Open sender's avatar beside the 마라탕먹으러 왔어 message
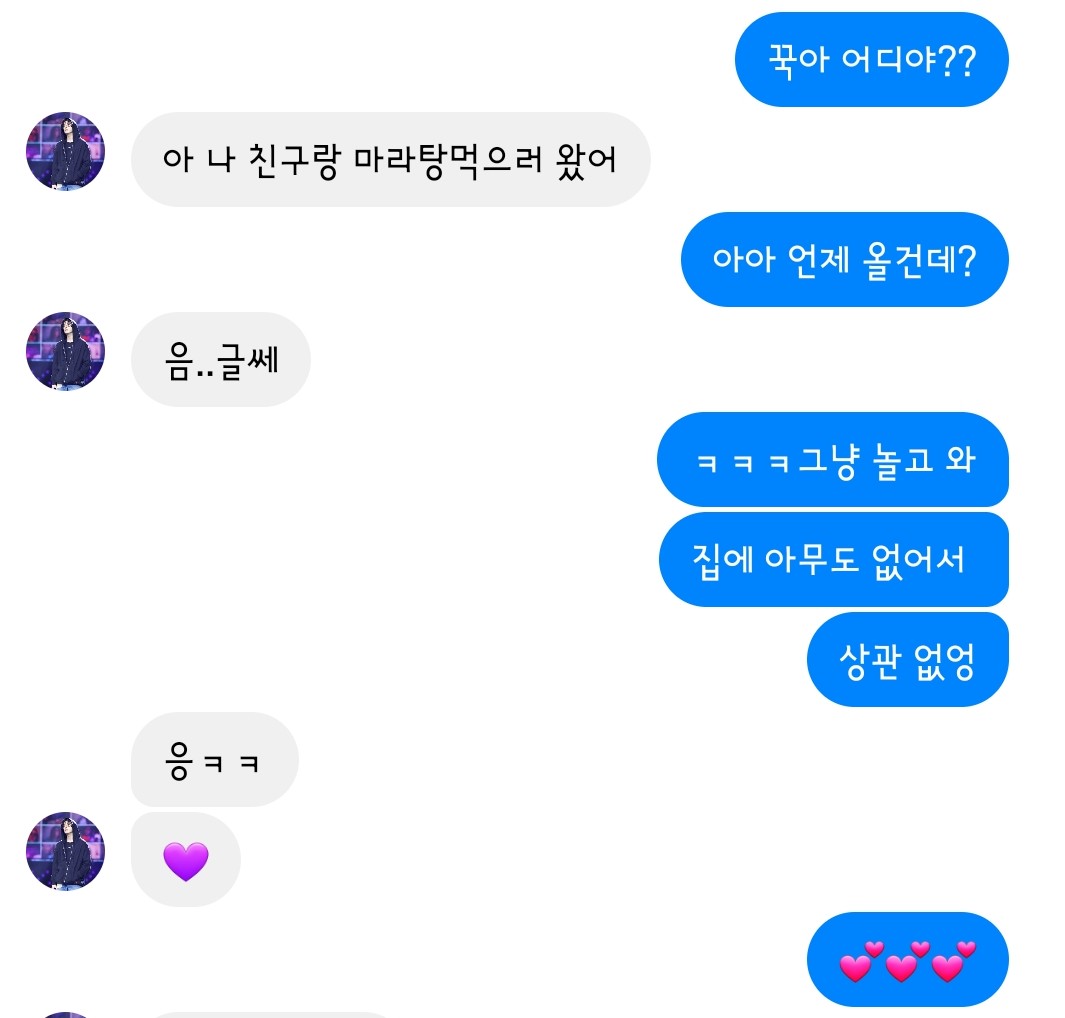1065x1018 pixels. click(65, 151)
